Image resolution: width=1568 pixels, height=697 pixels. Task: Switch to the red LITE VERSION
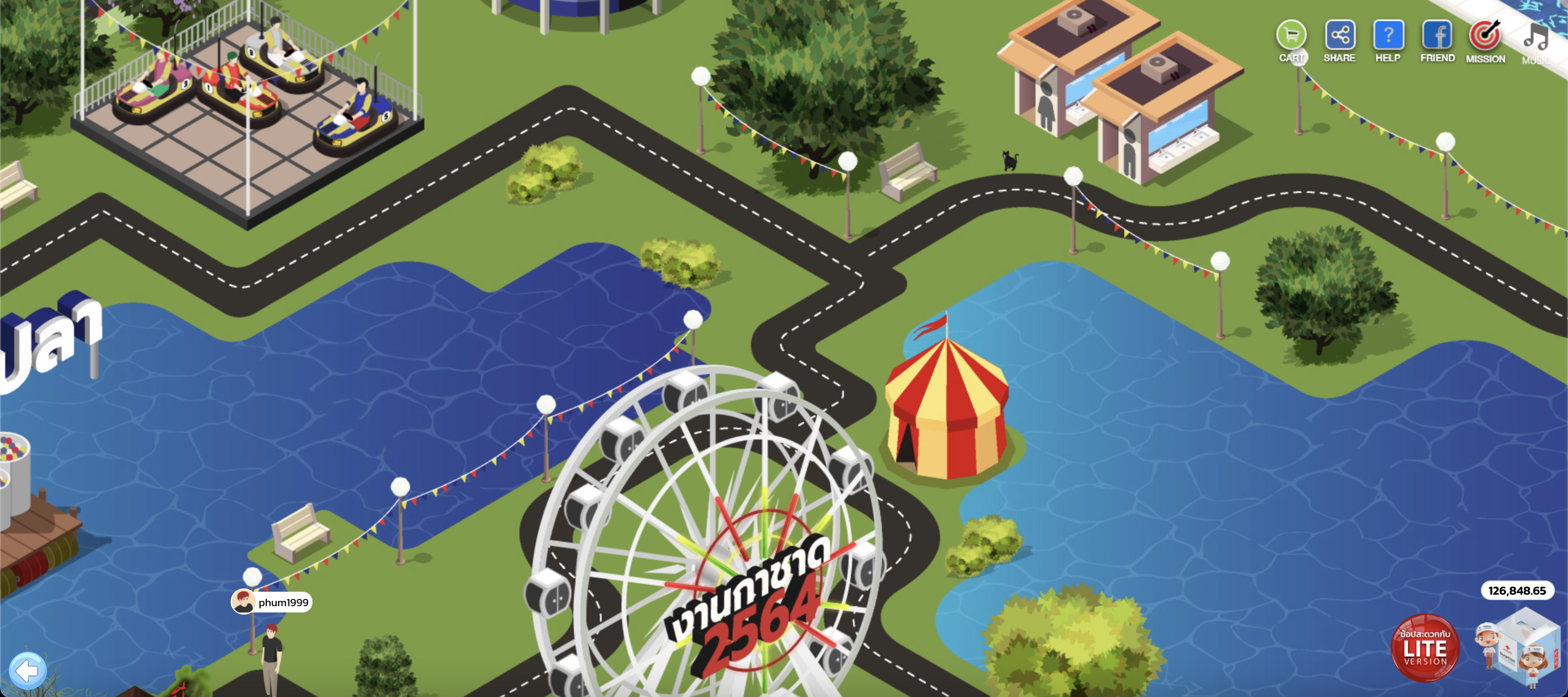[1425, 647]
